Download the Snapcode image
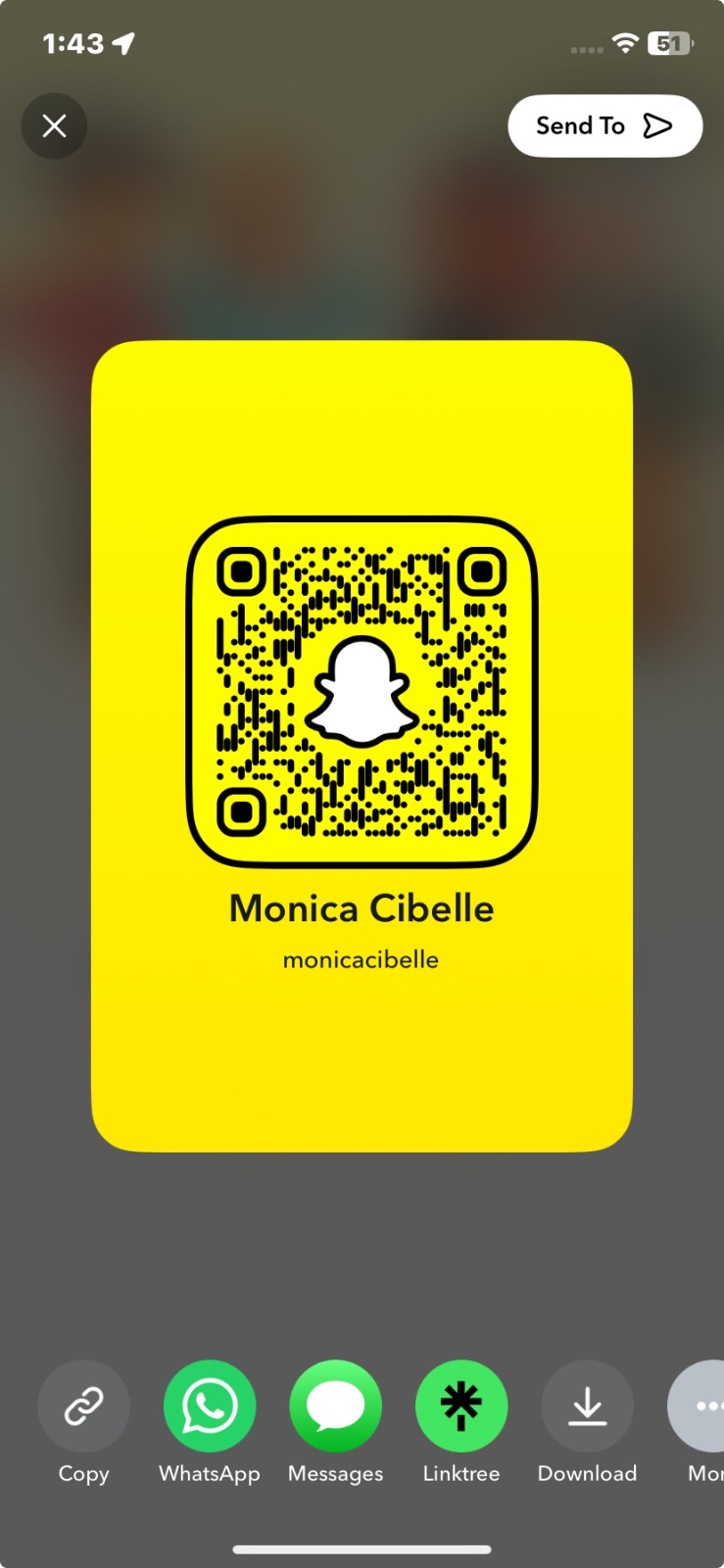 tap(587, 1406)
